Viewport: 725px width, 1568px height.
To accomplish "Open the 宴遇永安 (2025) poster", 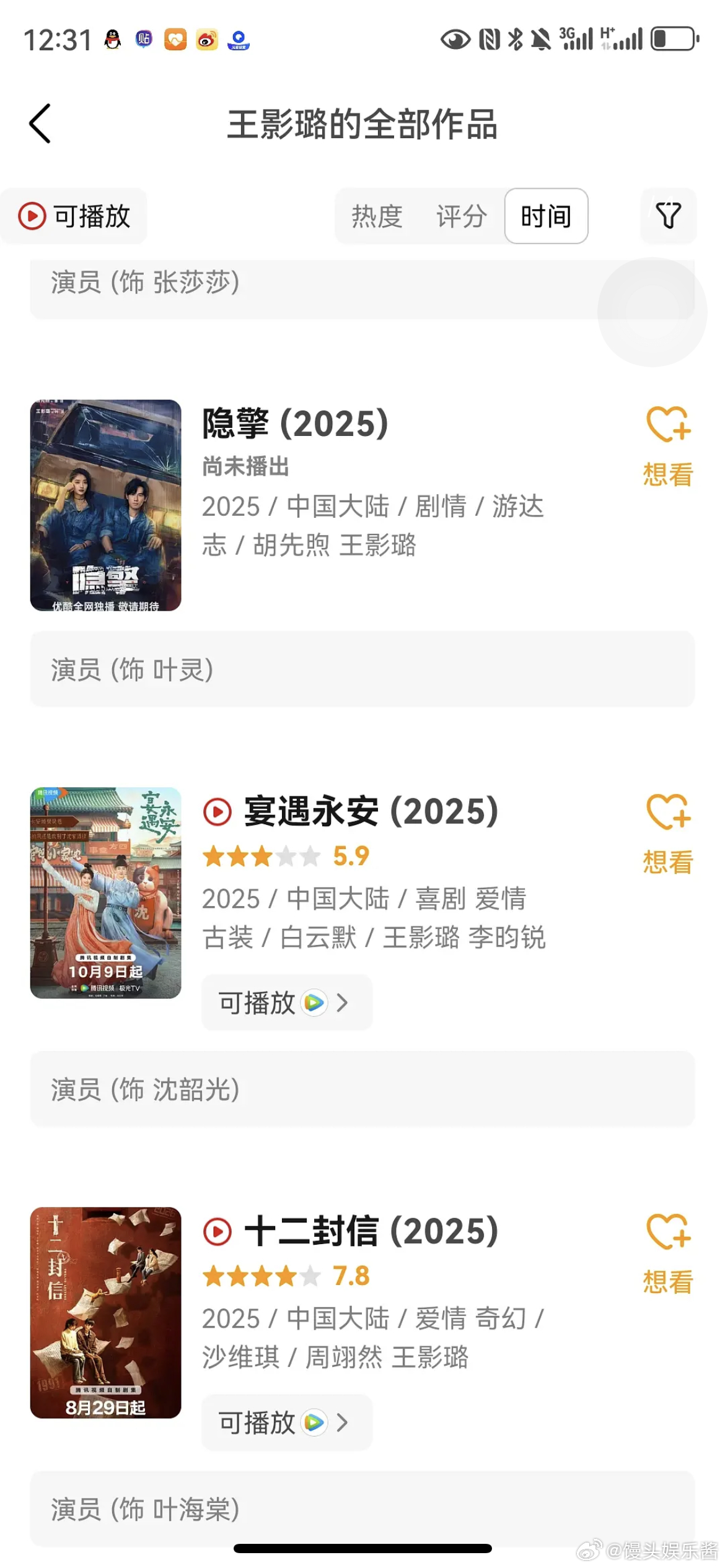I will 105,892.
